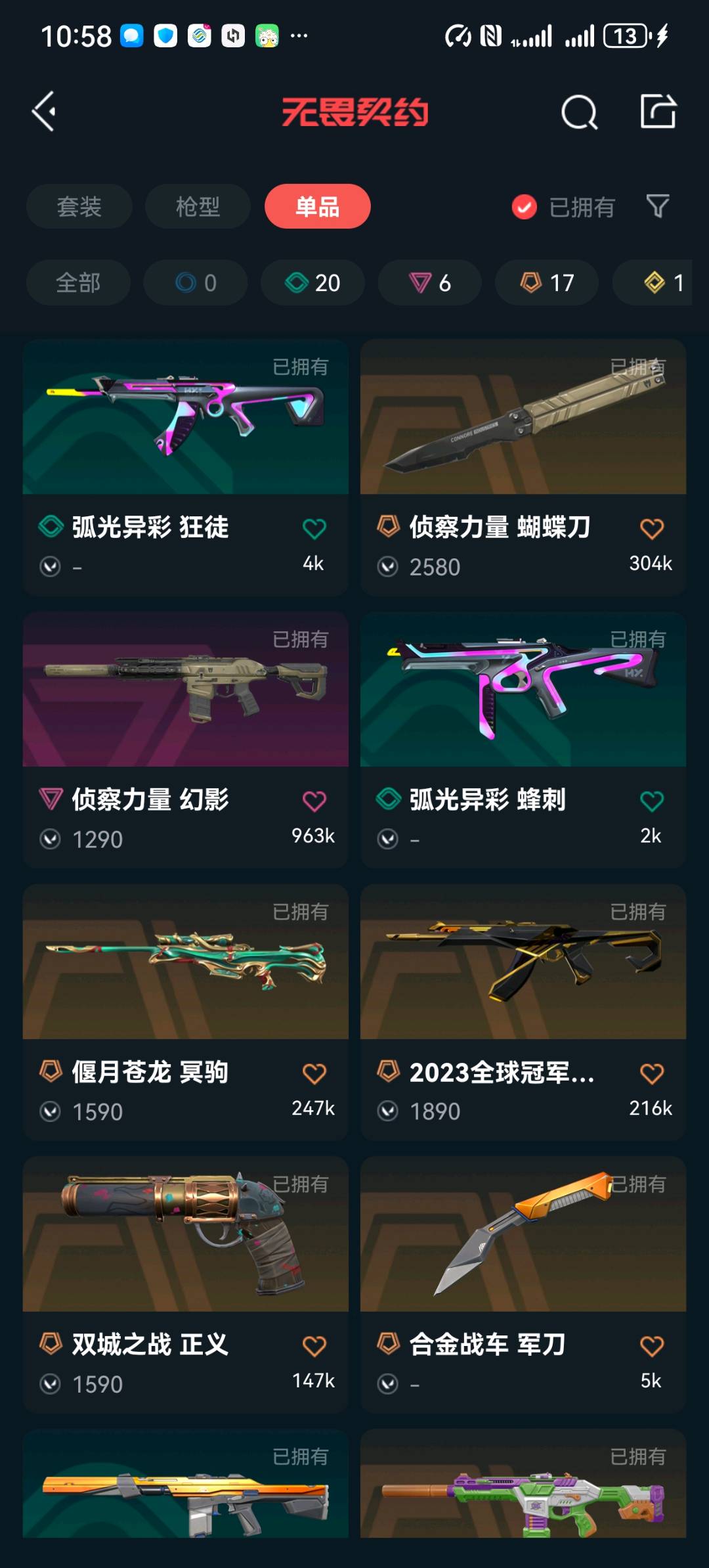This screenshot has width=709, height=1568.
Task: Filter by the orange tier chip showing 17
Action: (x=547, y=283)
